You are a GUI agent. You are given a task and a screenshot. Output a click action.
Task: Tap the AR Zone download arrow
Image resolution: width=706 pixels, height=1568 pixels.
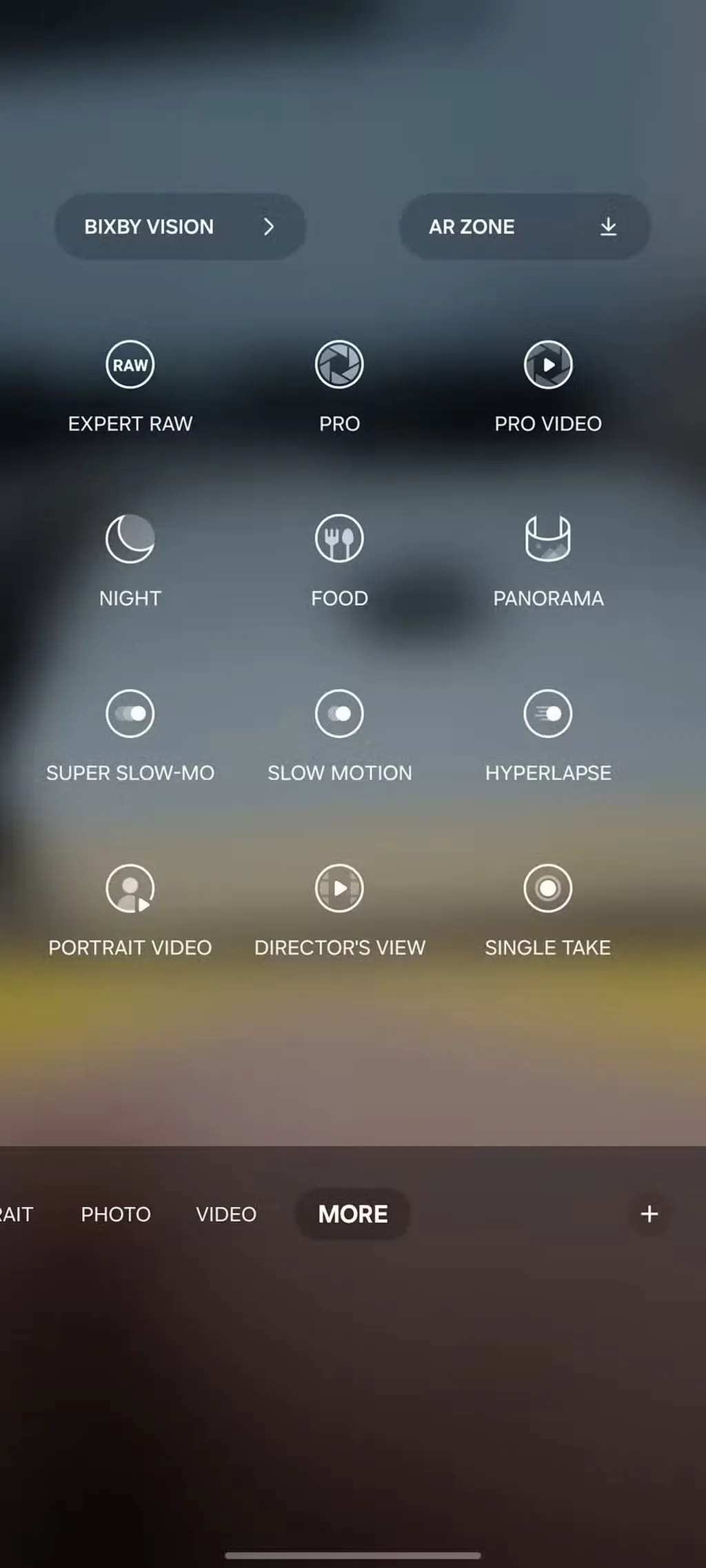(x=609, y=227)
